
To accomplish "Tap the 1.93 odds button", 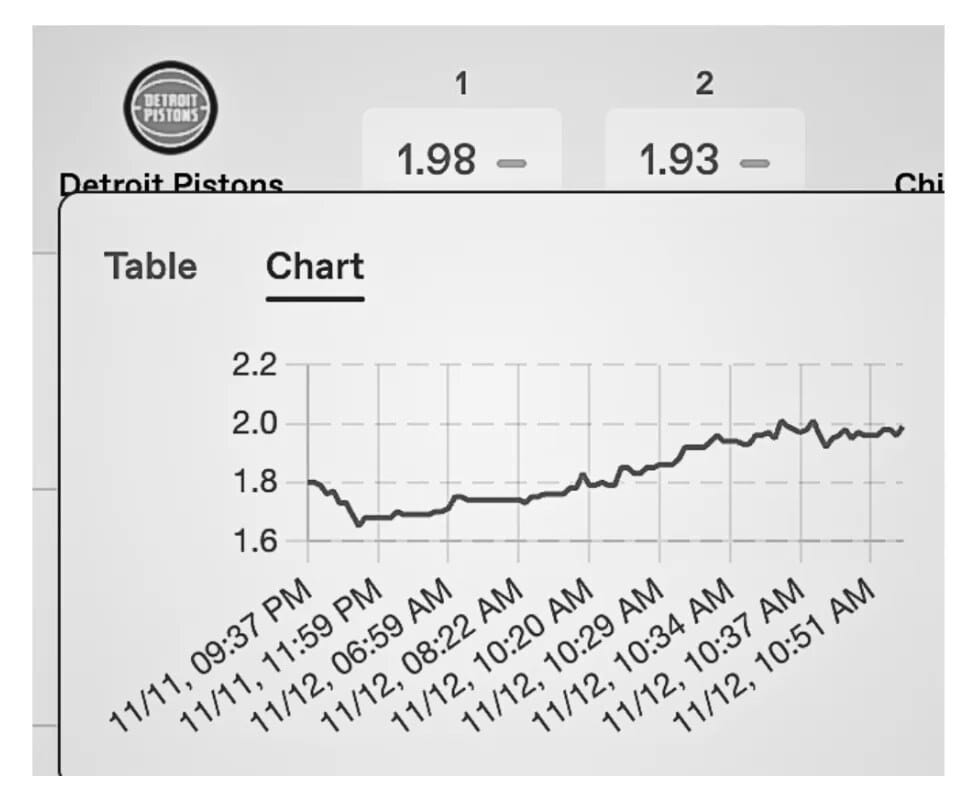I will coord(704,158).
